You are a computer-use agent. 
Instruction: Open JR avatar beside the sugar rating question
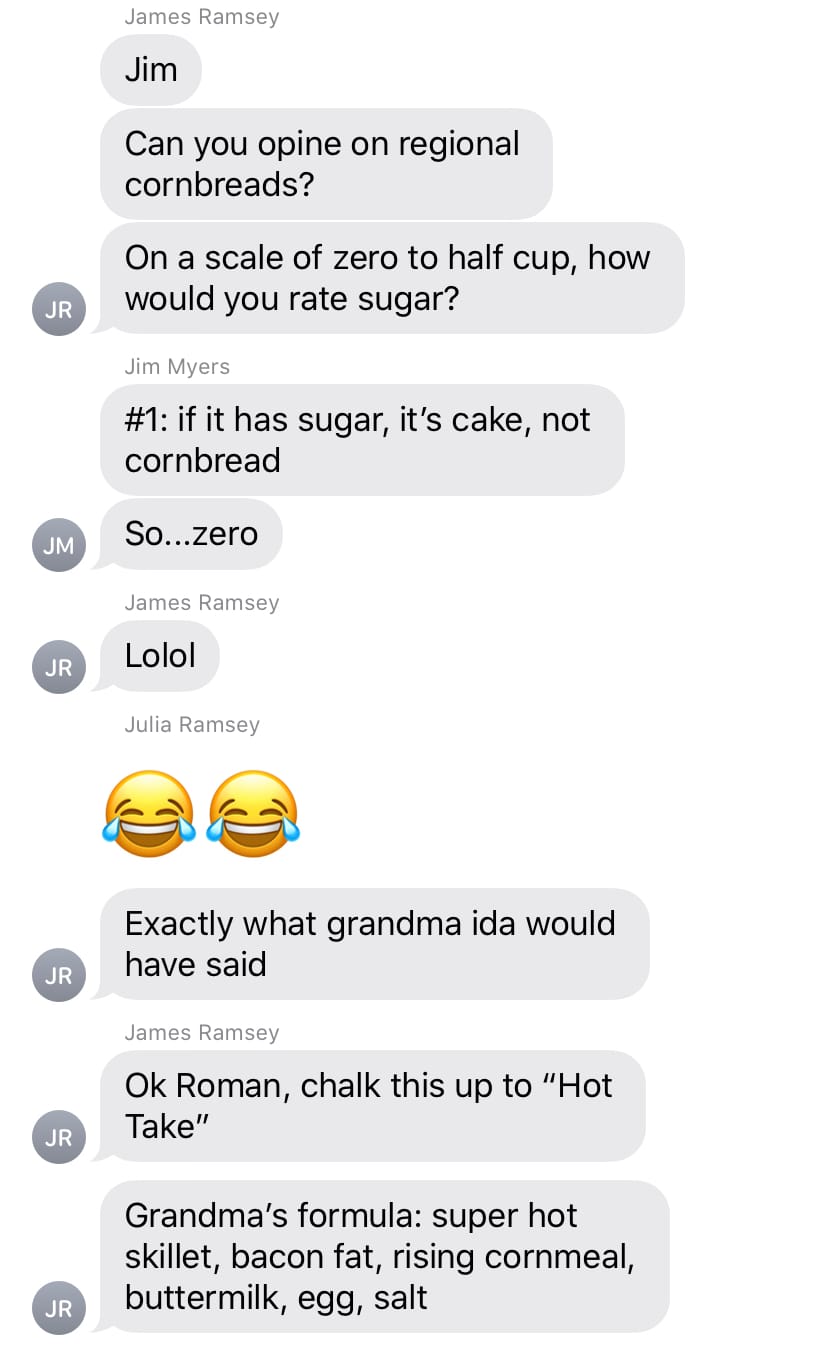point(59,309)
